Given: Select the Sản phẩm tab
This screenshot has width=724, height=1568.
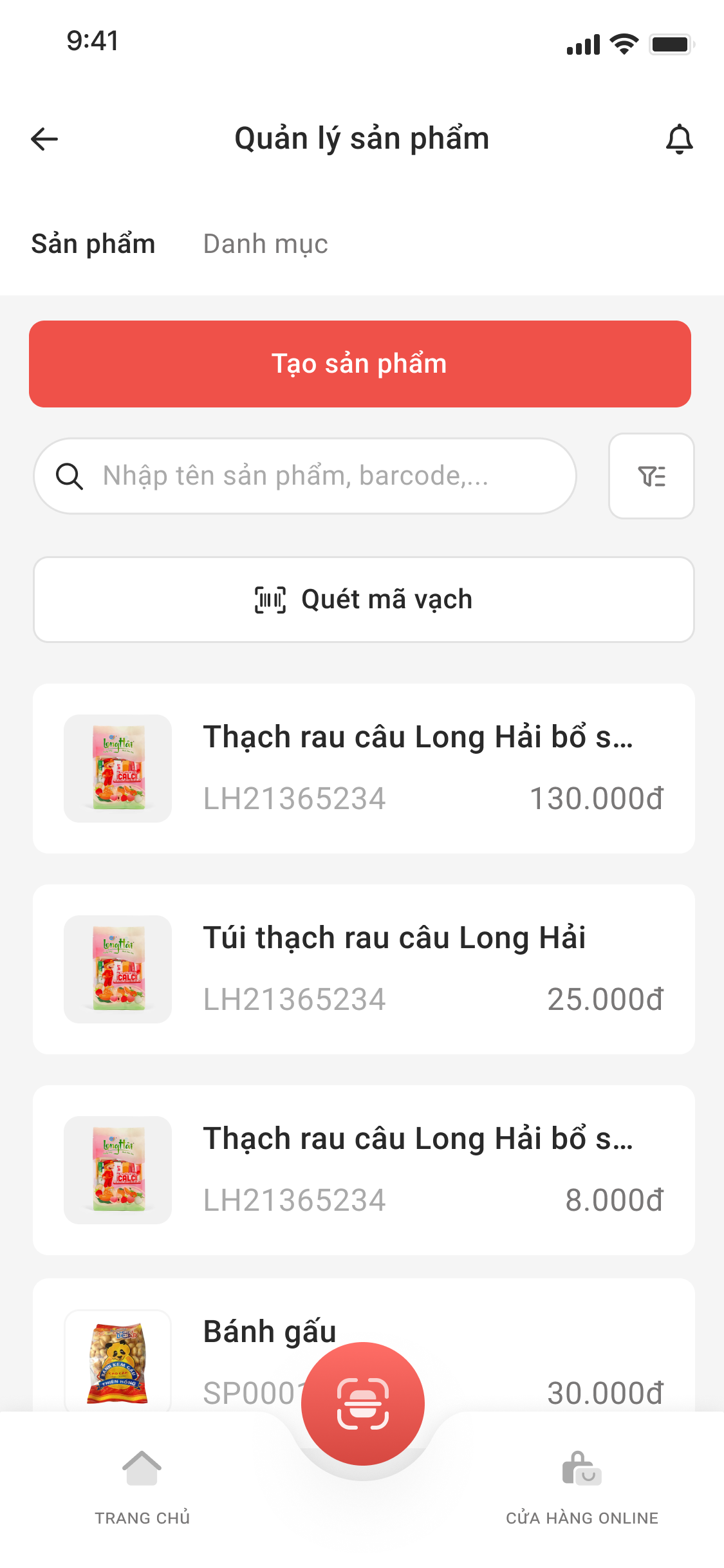Looking at the screenshot, I should coord(94,243).
